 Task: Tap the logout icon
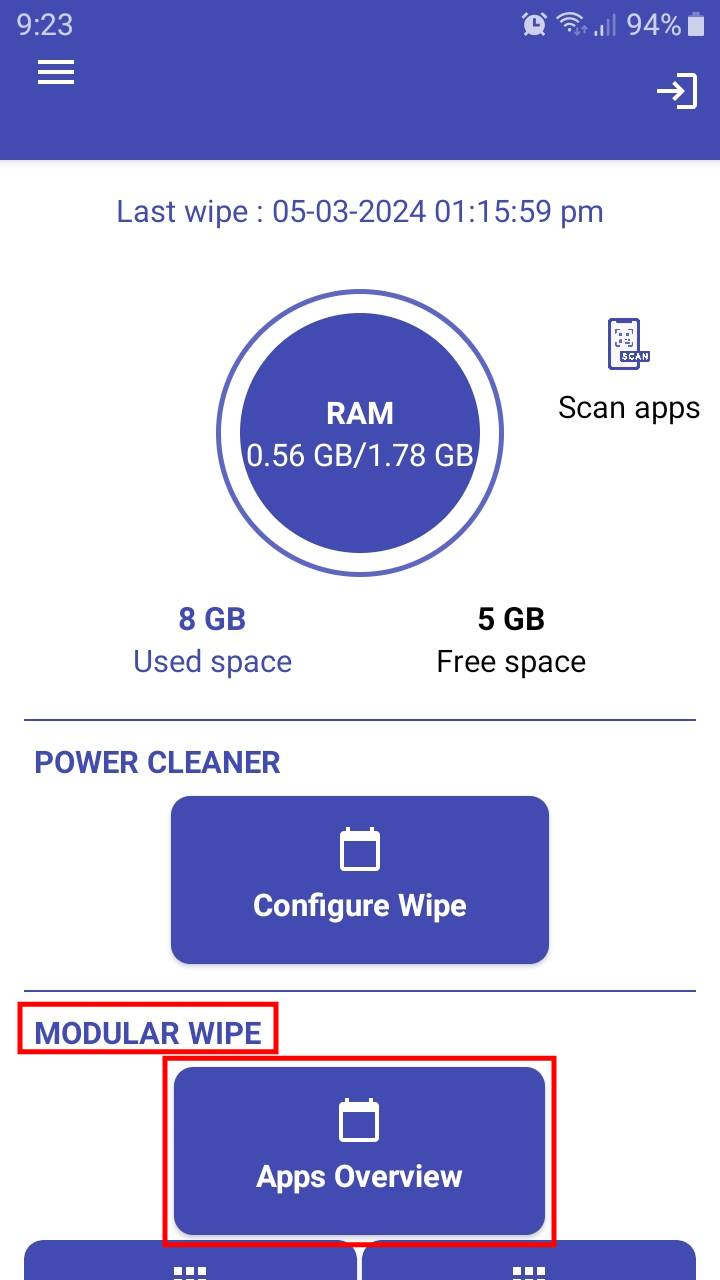676,92
